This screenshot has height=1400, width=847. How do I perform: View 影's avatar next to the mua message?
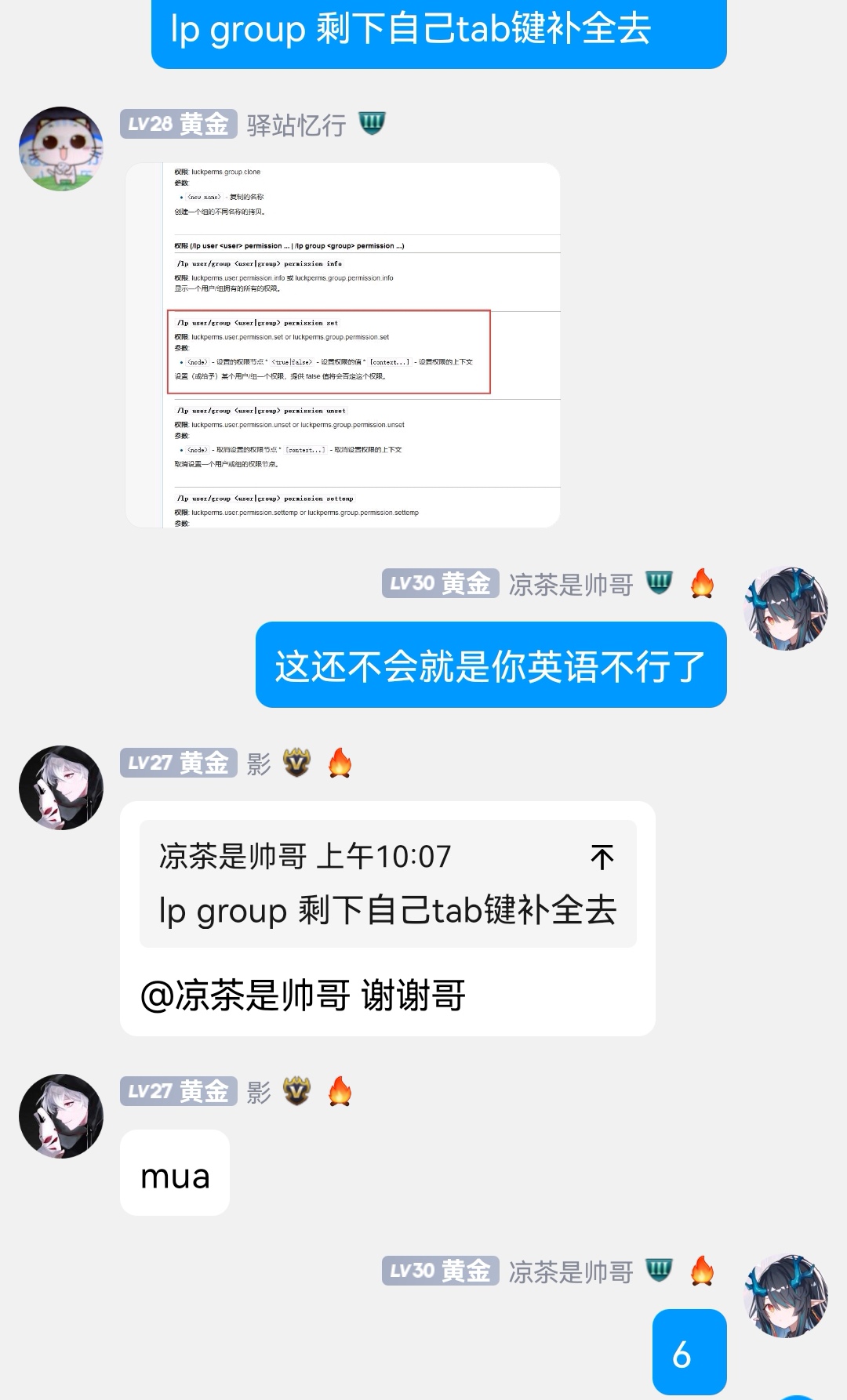61,1116
